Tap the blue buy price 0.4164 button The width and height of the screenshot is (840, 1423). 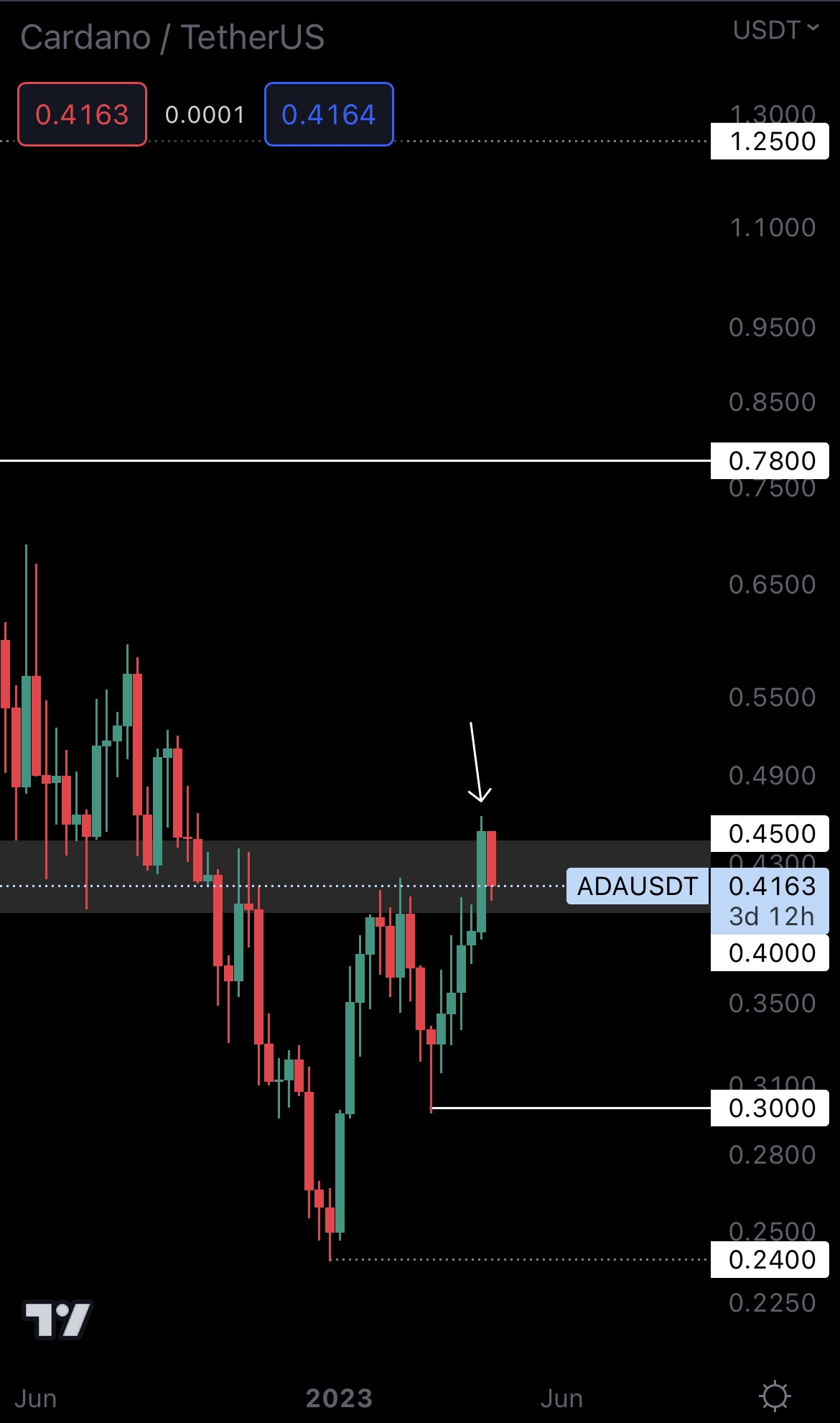click(x=329, y=115)
